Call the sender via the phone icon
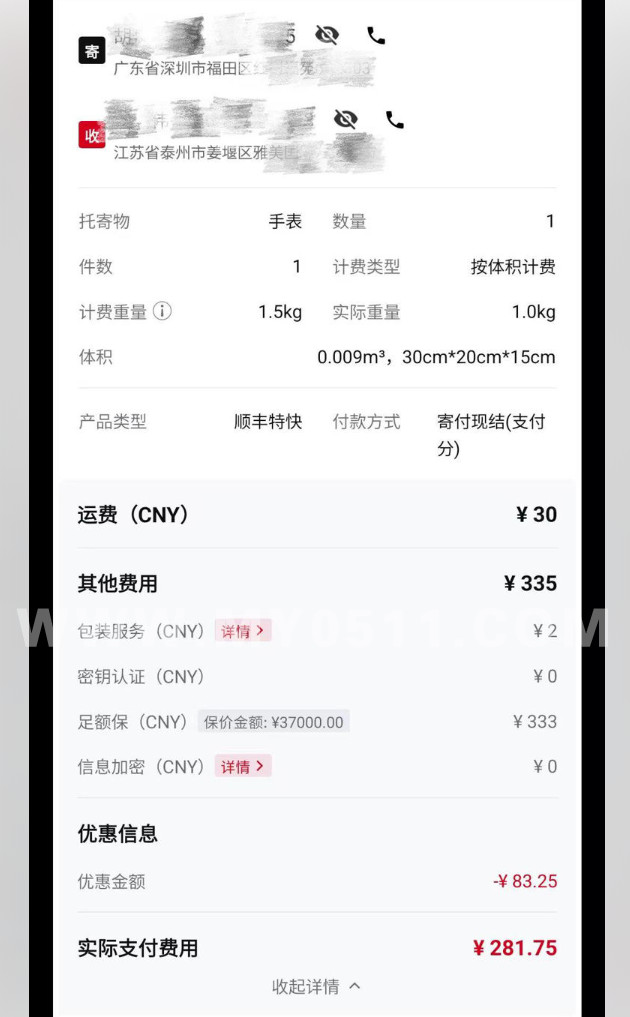Screen dimensions: 630x1017 376,36
